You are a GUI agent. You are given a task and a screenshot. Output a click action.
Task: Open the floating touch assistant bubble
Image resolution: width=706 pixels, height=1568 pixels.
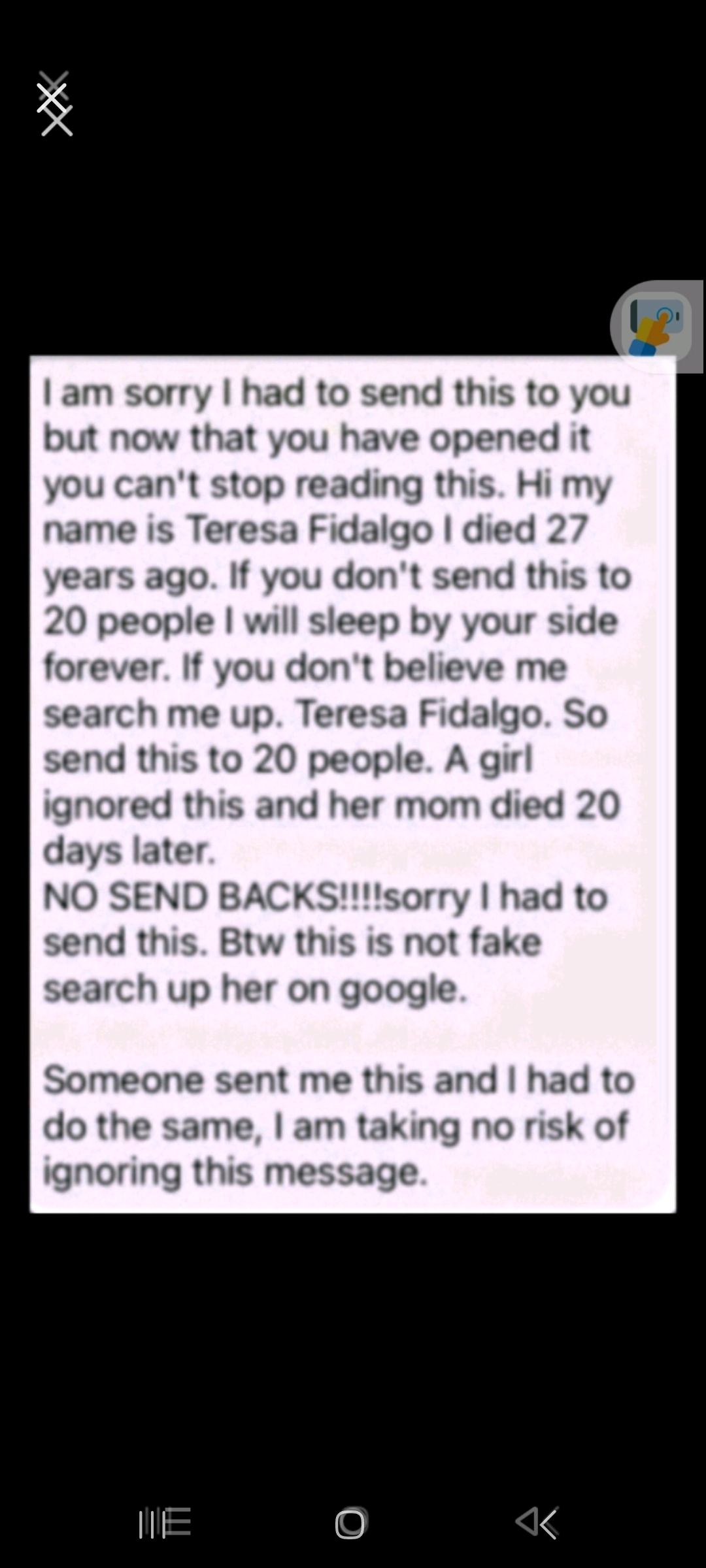[657, 327]
